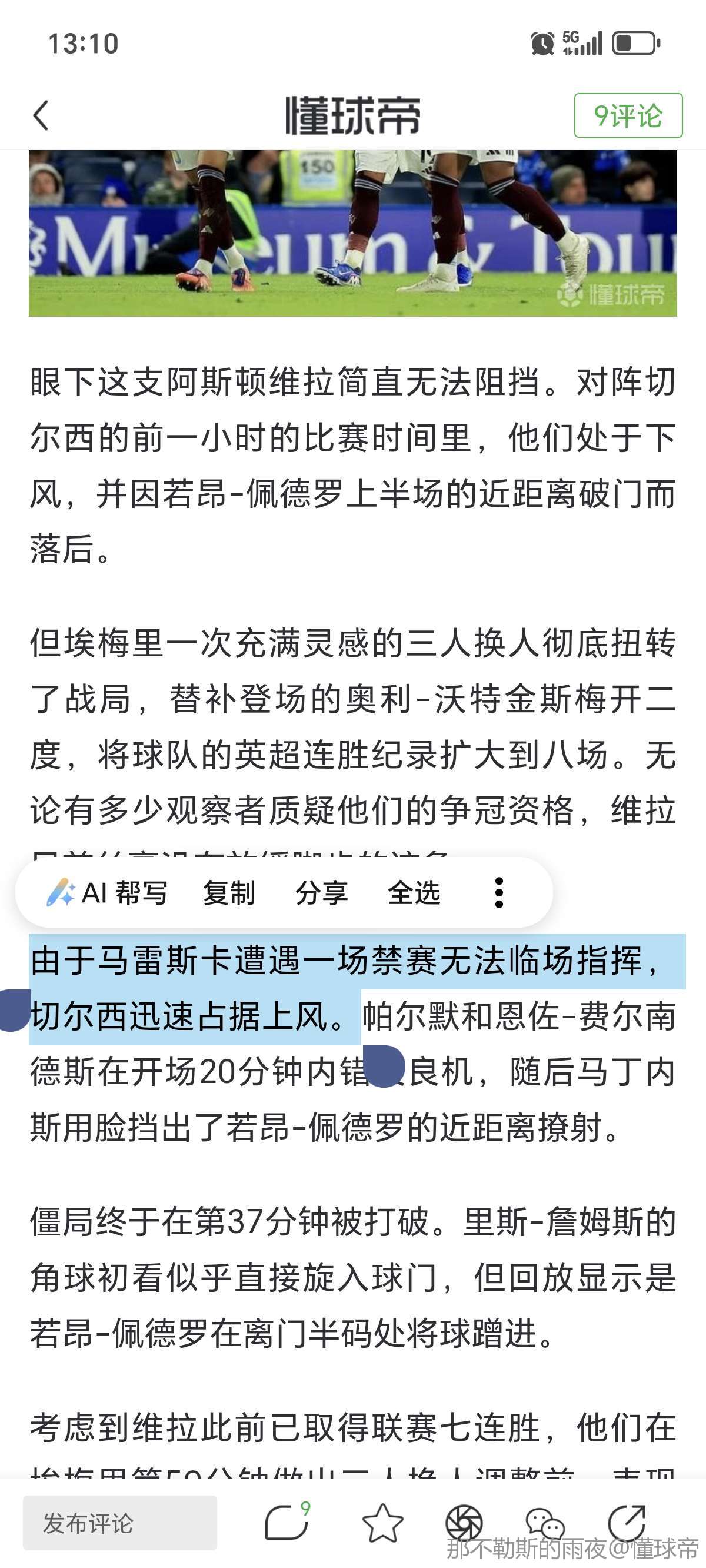Share the article to WeChat
This screenshot has width=706, height=1568.
(x=545, y=1522)
